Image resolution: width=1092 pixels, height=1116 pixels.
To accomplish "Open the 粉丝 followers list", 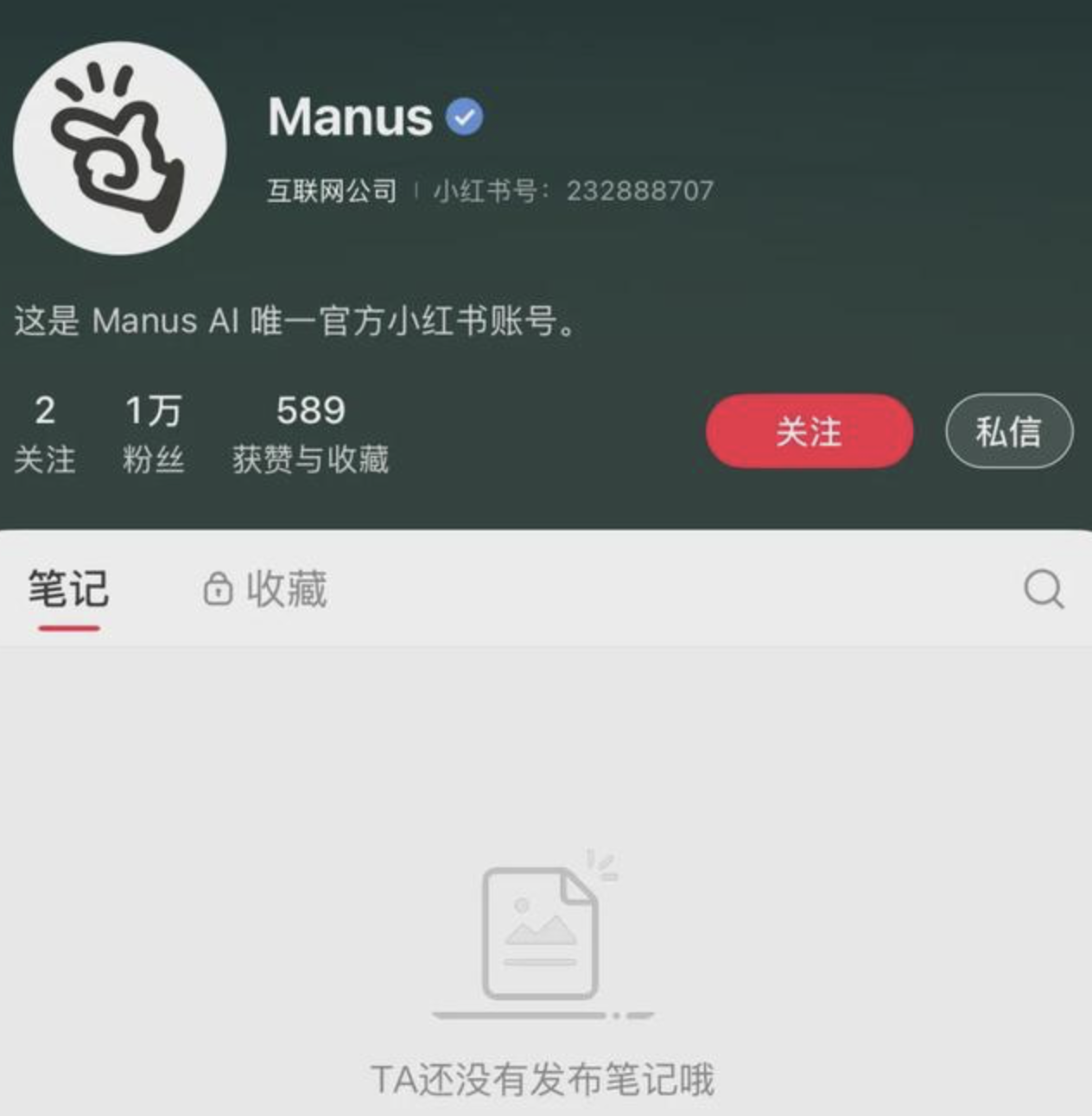I will pyautogui.click(x=153, y=434).
